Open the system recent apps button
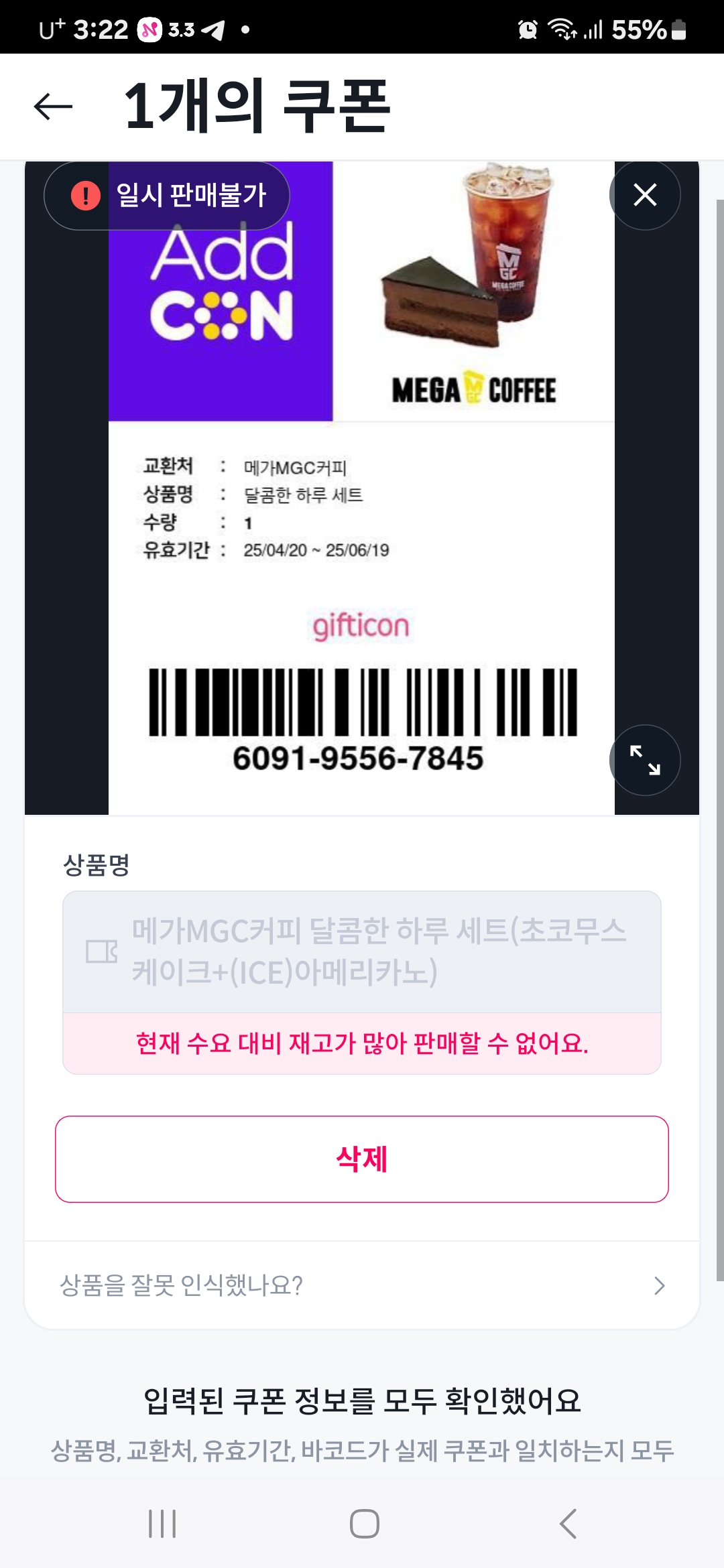 click(x=162, y=1523)
